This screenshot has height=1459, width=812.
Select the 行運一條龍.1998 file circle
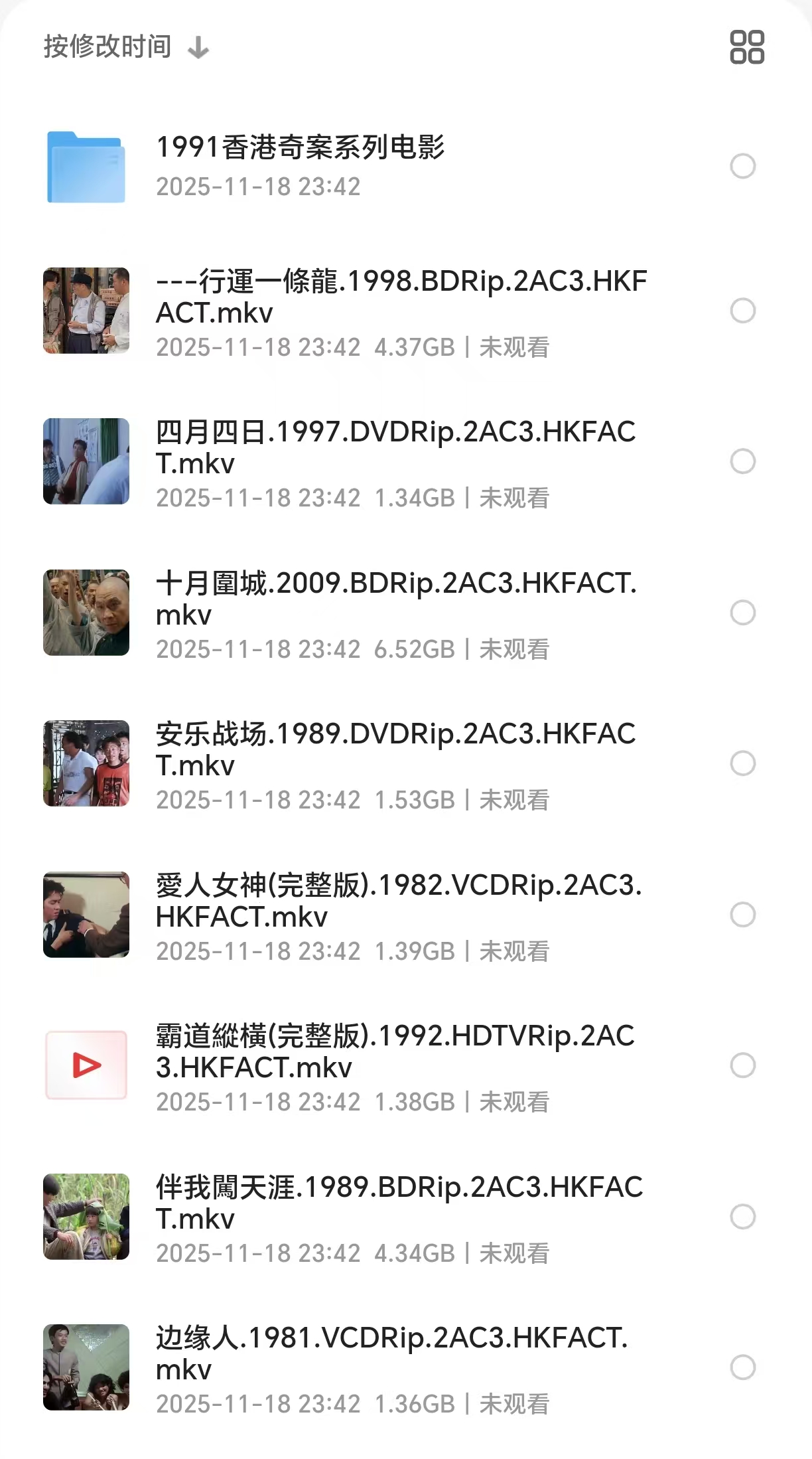743,311
